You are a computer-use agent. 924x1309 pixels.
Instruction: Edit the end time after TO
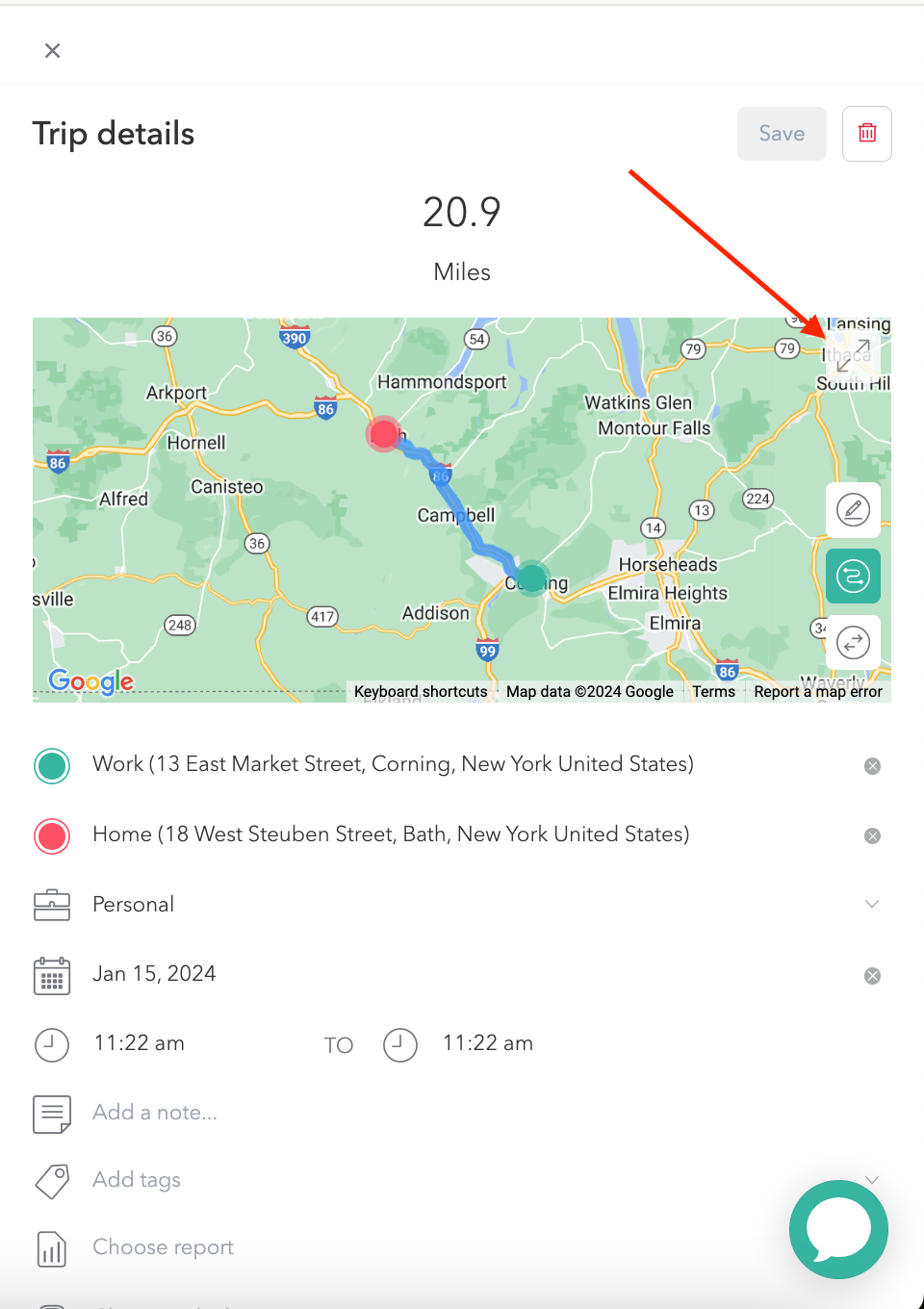click(x=488, y=1043)
